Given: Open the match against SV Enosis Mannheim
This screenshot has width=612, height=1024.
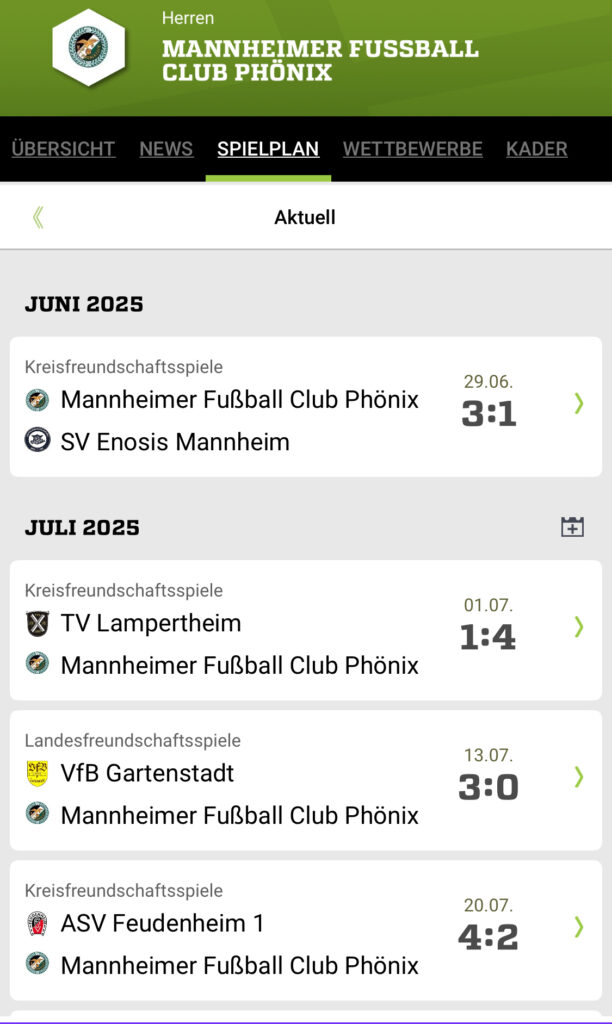Looking at the screenshot, I should coord(306,406).
